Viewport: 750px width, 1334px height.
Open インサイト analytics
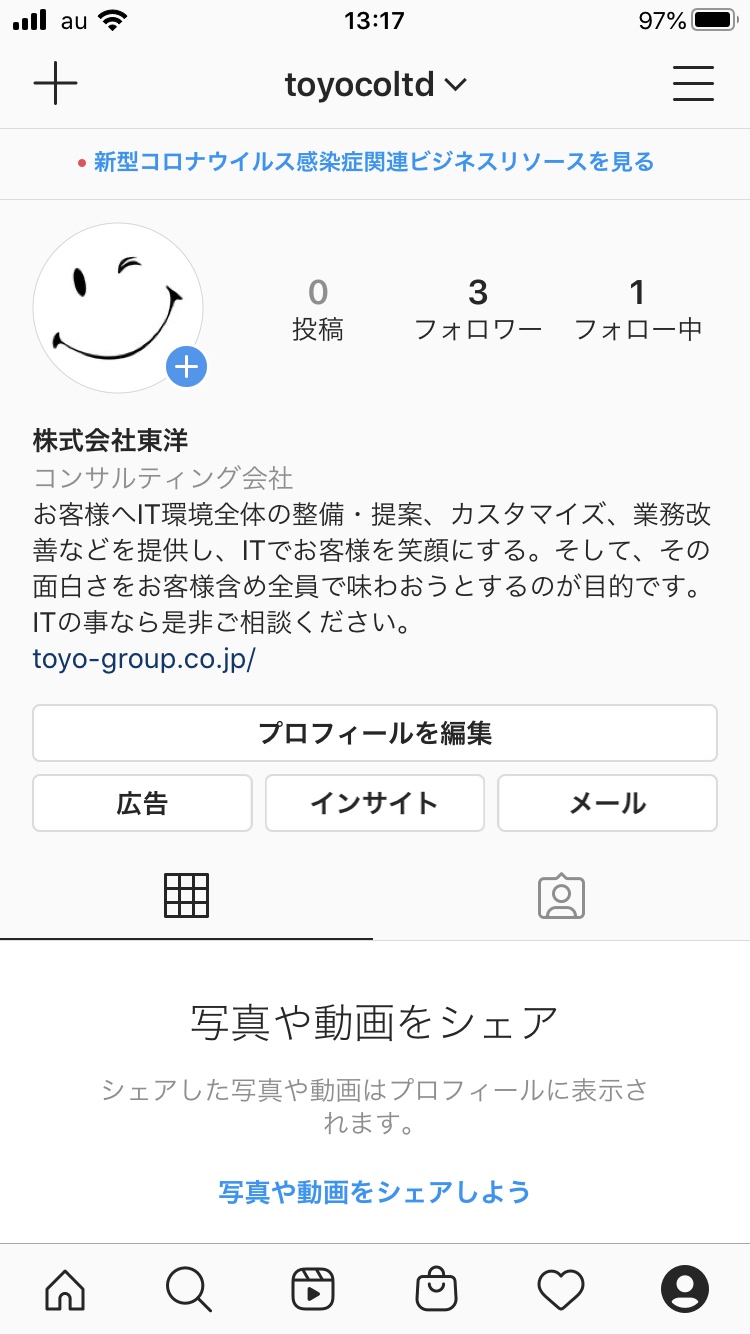click(x=374, y=803)
